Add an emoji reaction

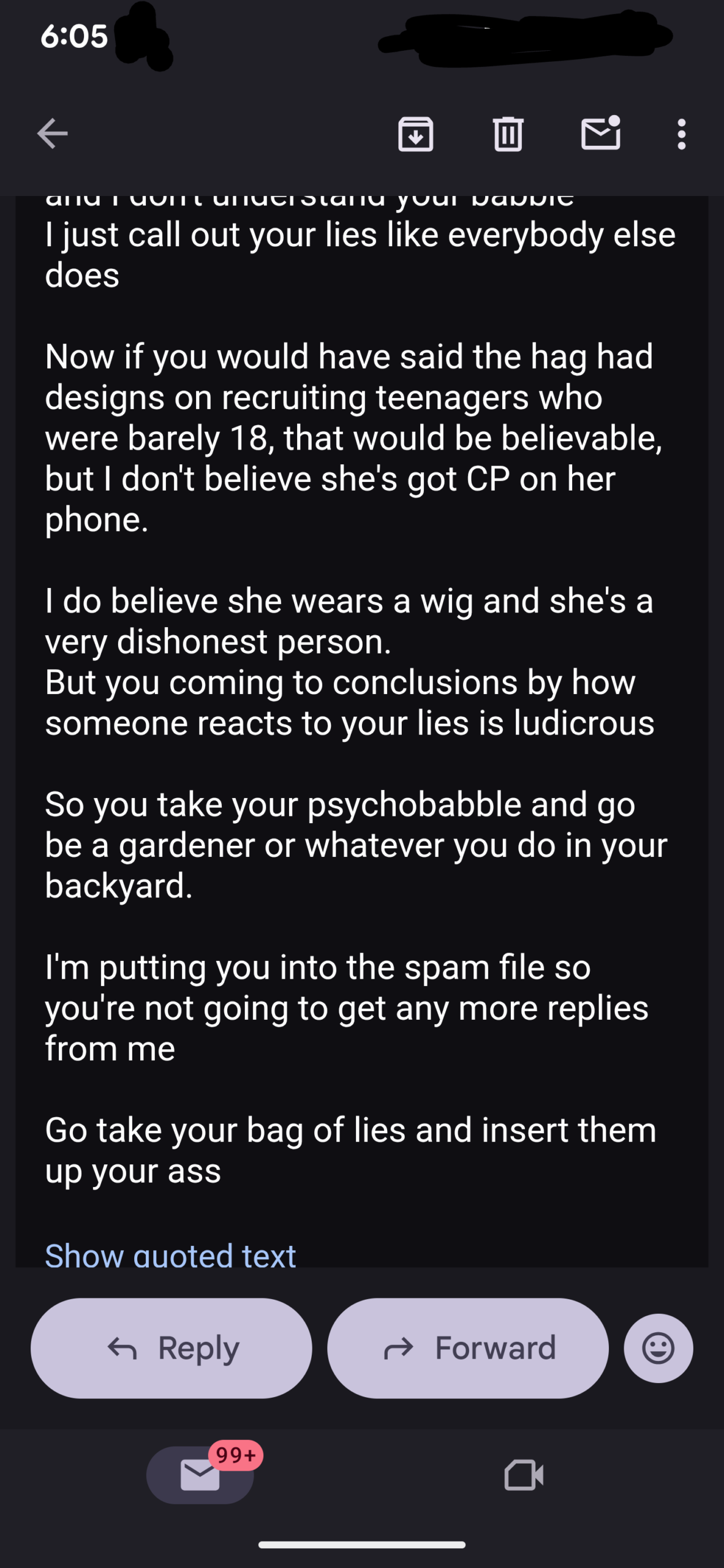[658, 1347]
